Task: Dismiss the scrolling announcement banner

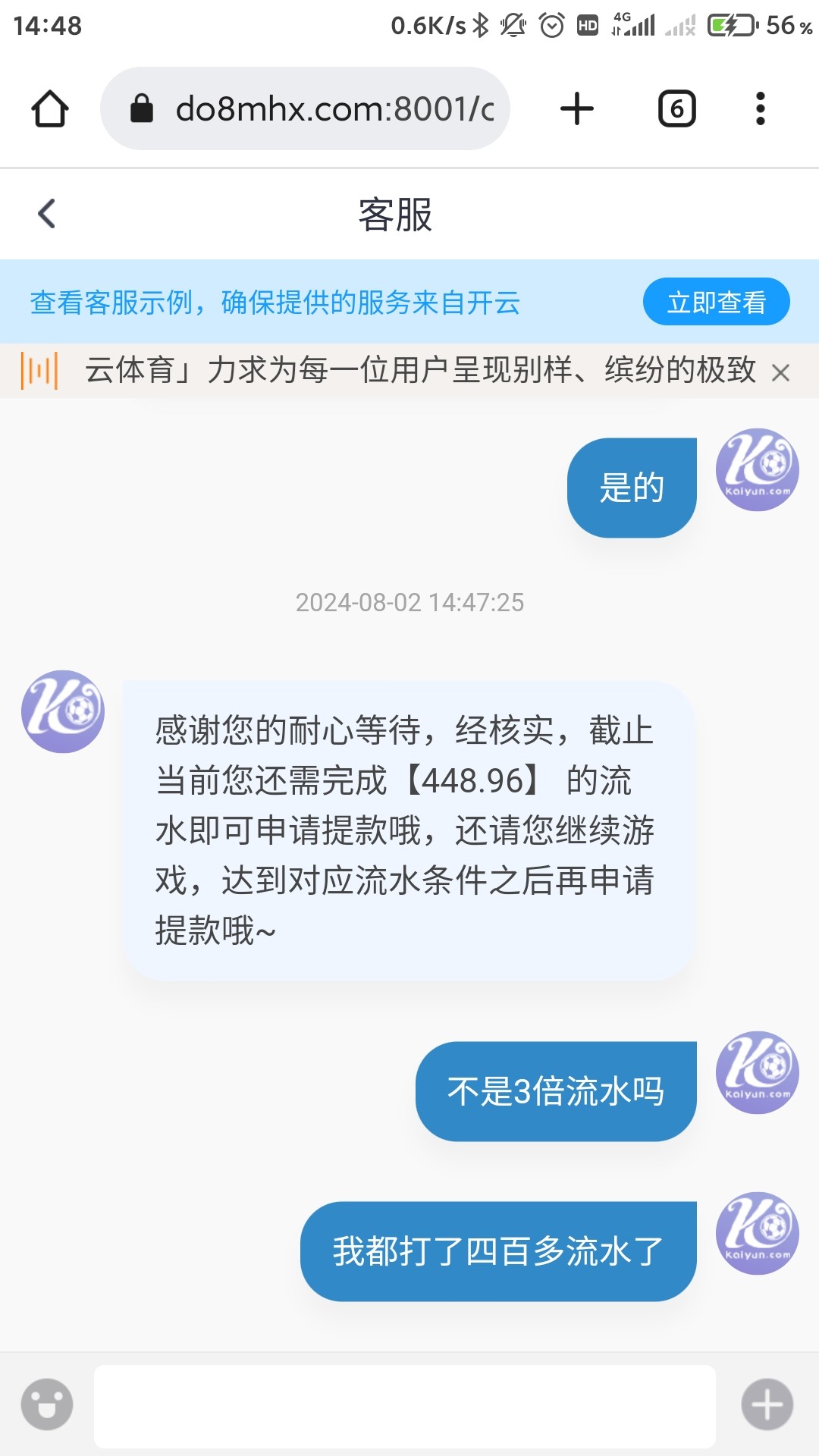Action: [780, 372]
